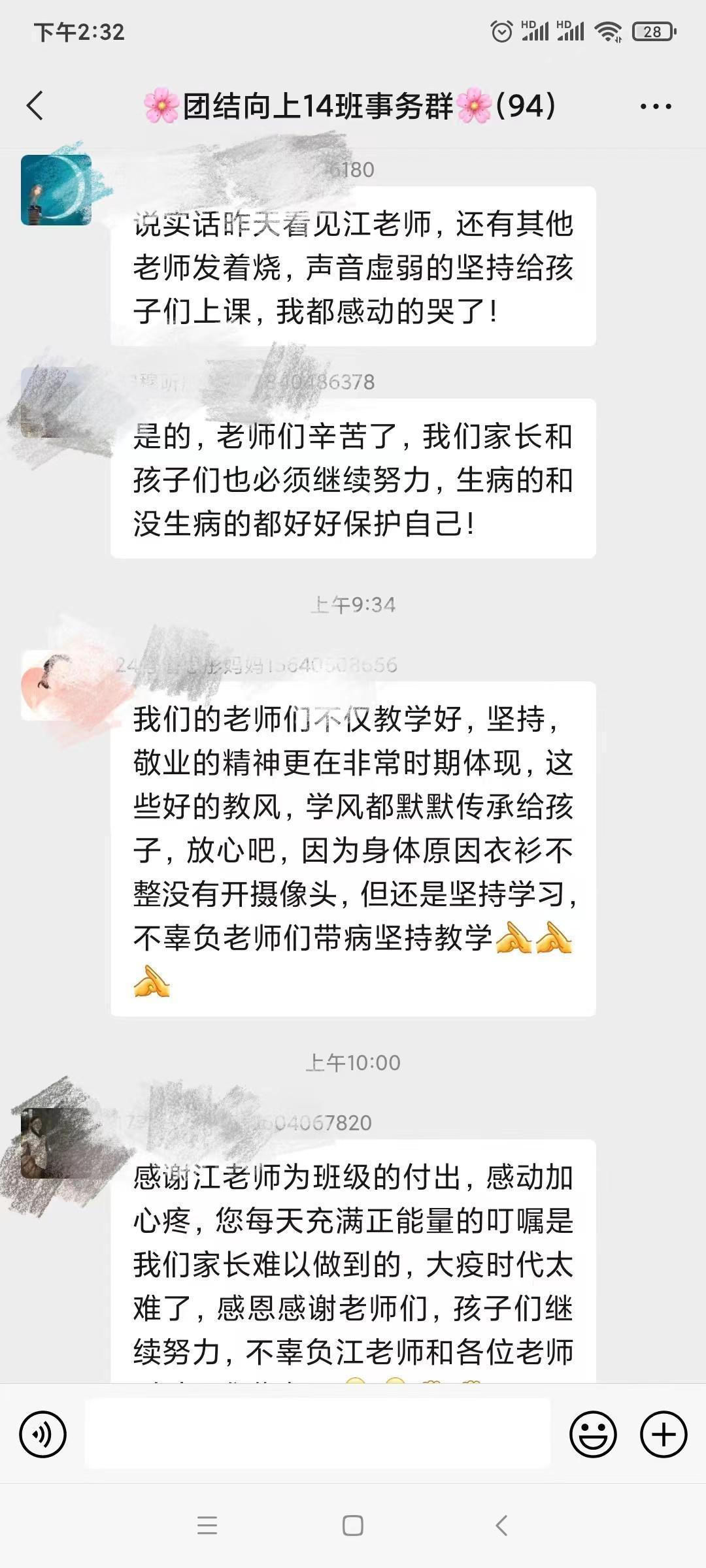Tap the alarm clock status bar icon
Image resolution: width=706 pixels, height=1568 pixels.
[x=500, y=31]
